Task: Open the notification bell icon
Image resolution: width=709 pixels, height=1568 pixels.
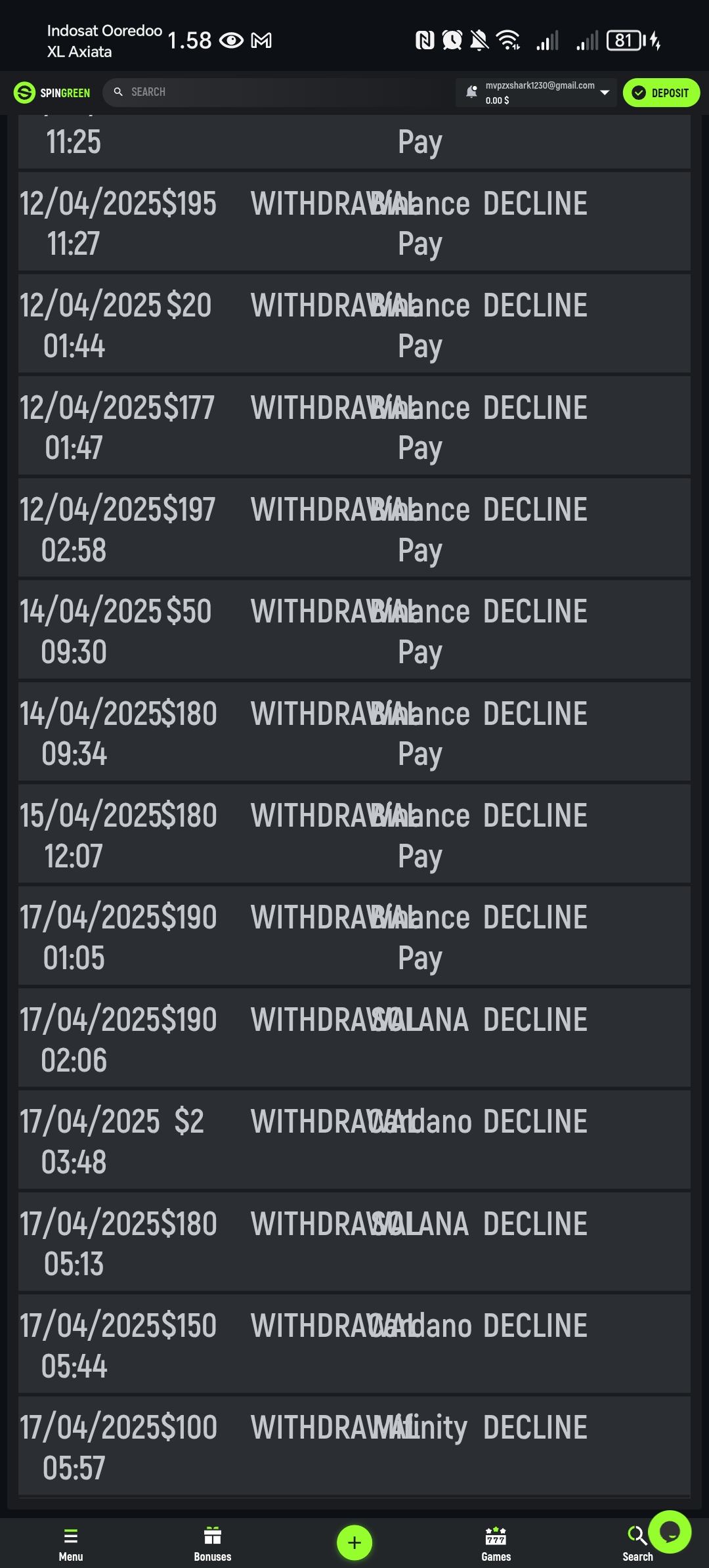Action: [x=471, y=92]
